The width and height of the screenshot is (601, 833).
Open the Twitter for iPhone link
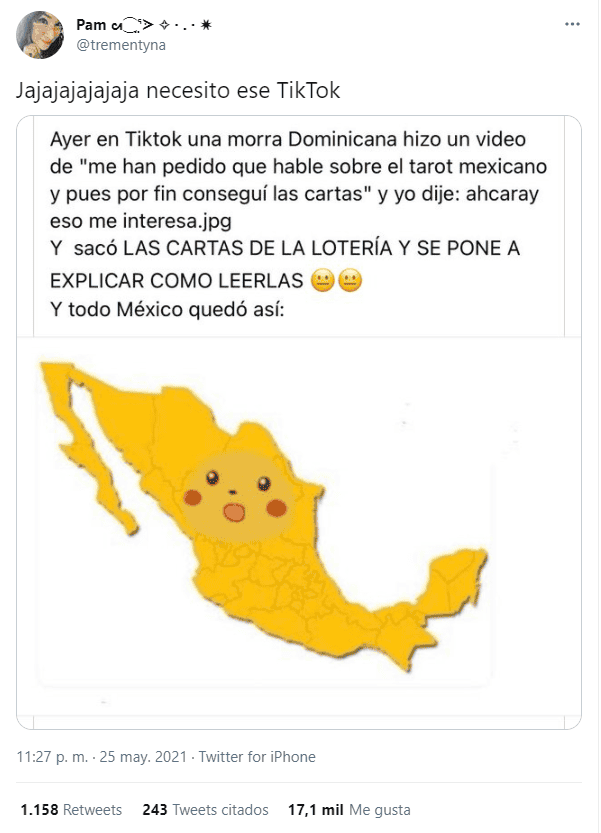click(x=257, y=757)
